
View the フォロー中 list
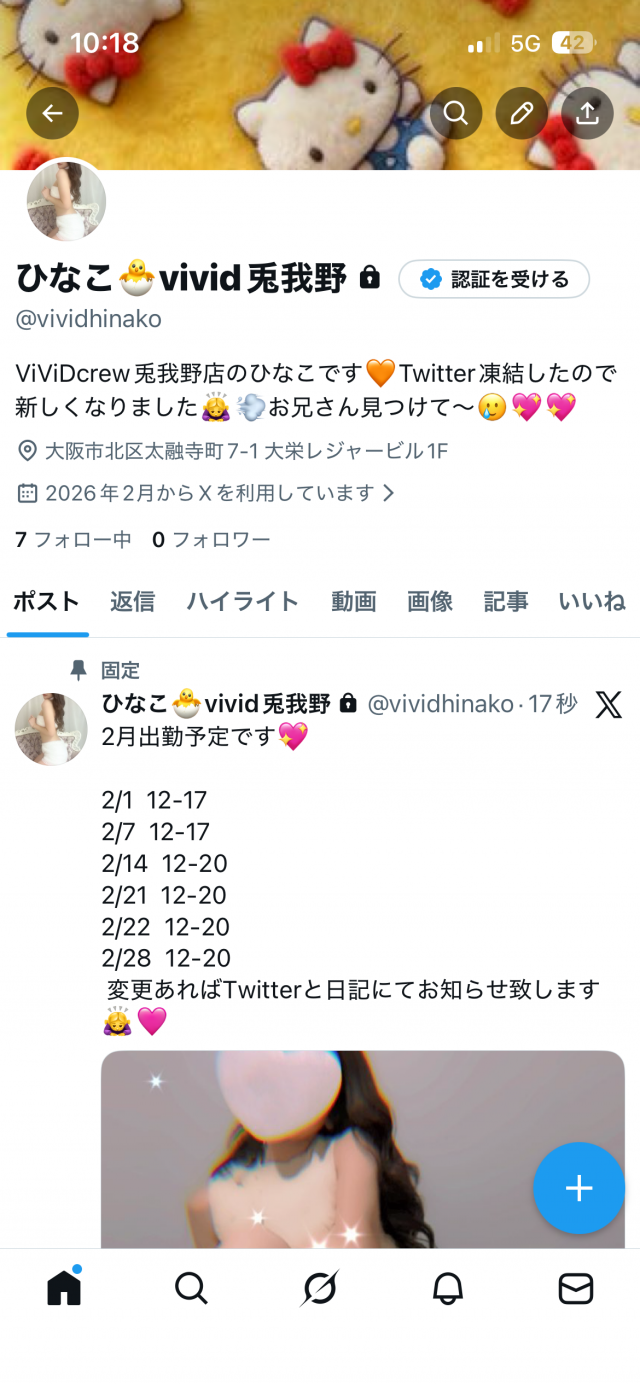(x=73, y=540)
